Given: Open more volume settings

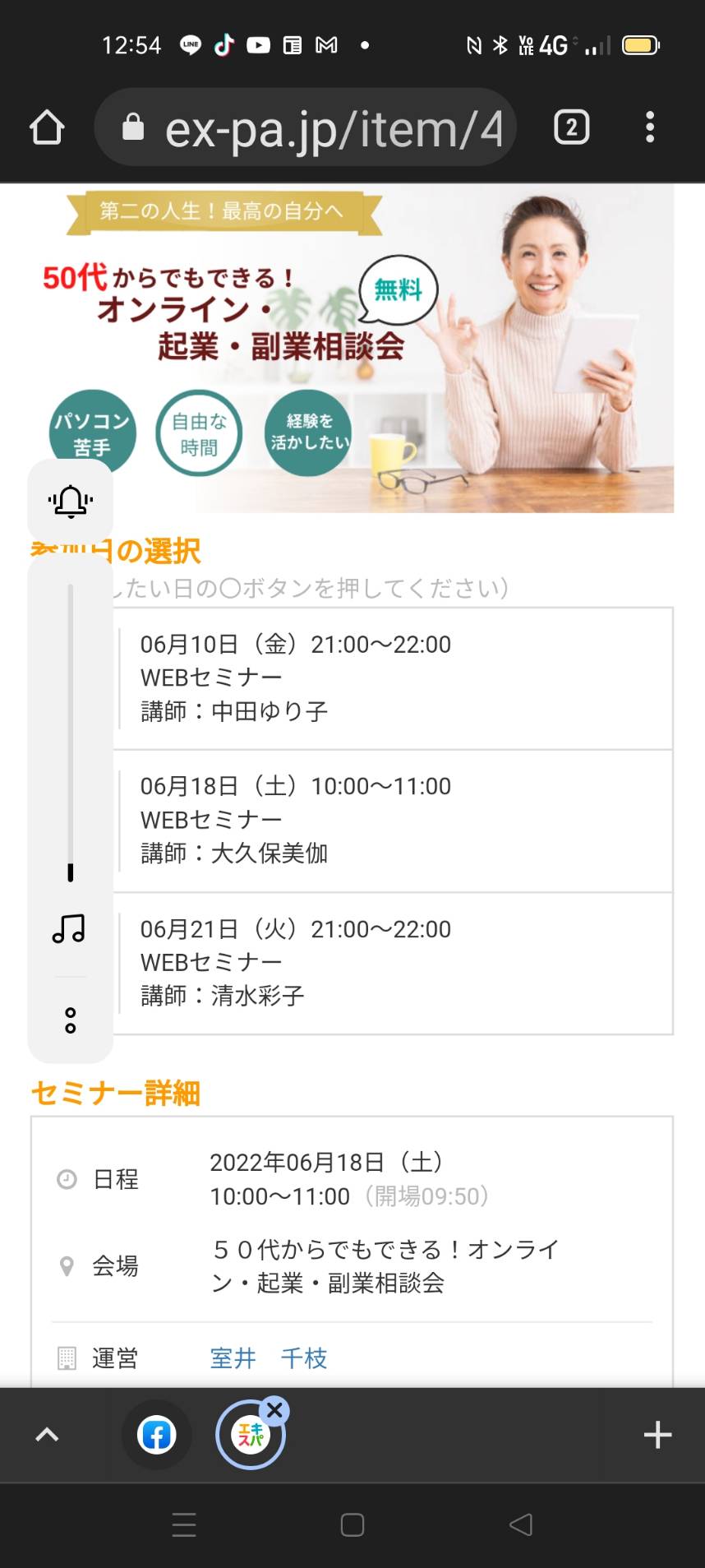Looking at the screenshot, I should 71,1020.
